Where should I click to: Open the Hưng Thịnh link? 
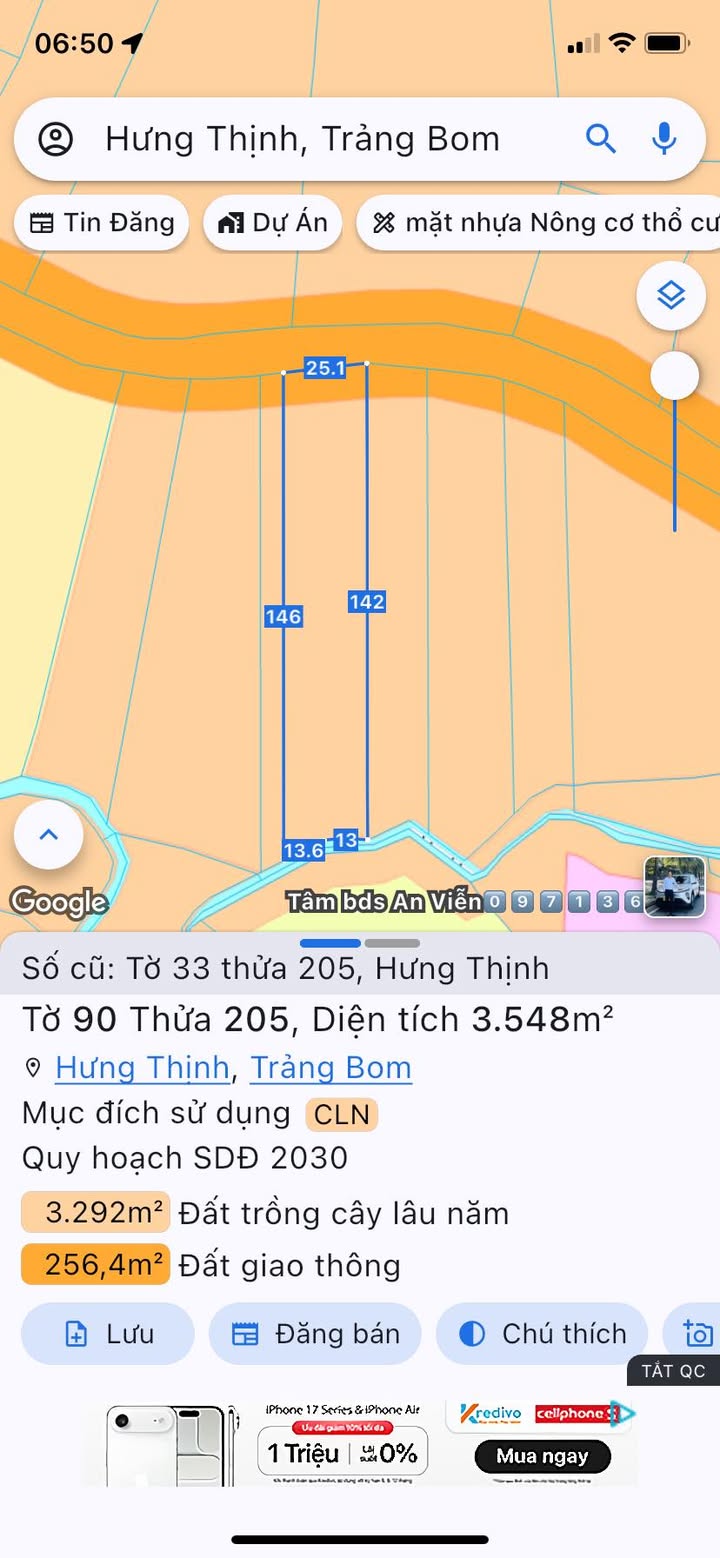[x=142, y=1067]
